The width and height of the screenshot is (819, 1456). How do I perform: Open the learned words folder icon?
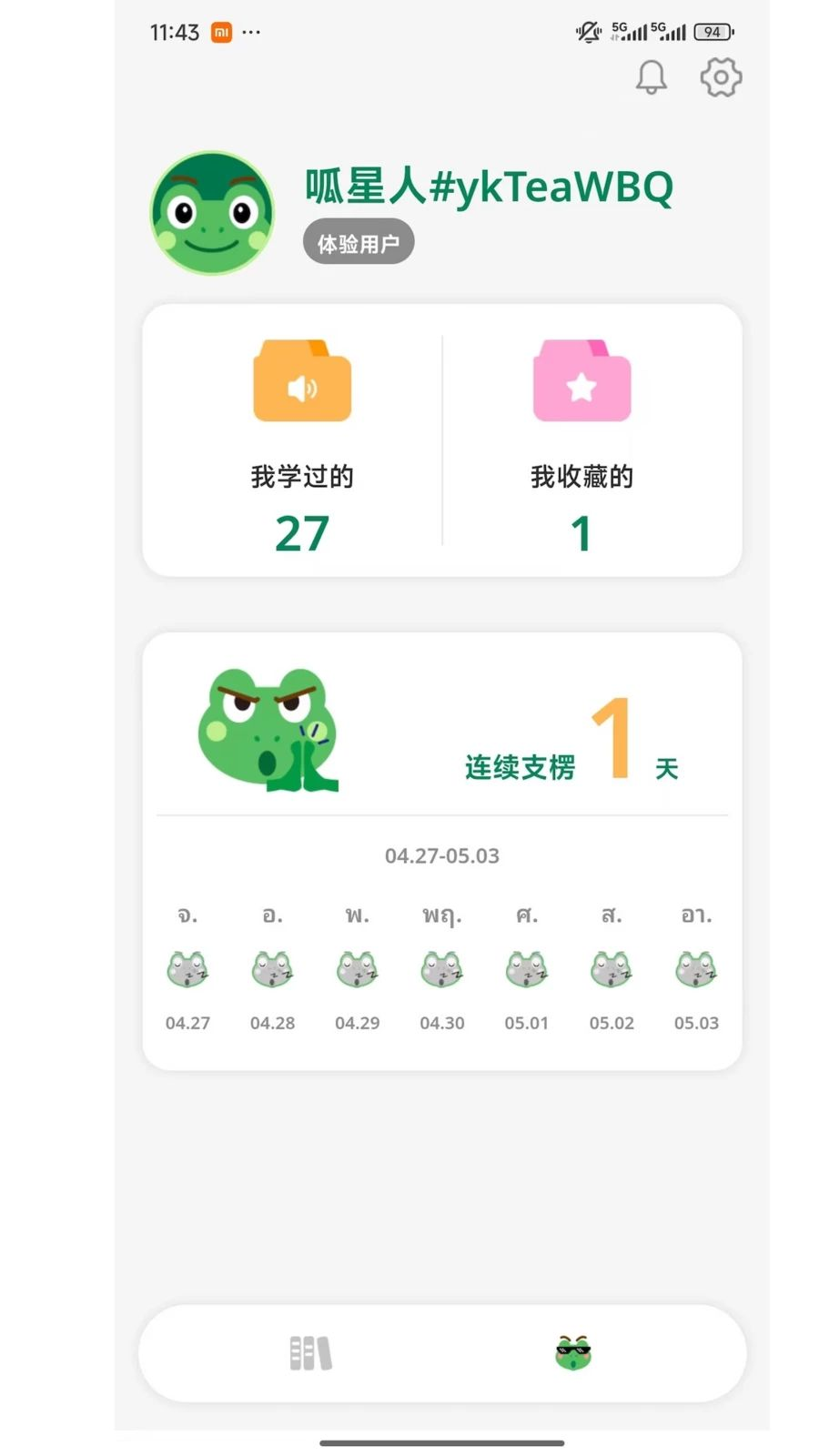tap(301, 380)
